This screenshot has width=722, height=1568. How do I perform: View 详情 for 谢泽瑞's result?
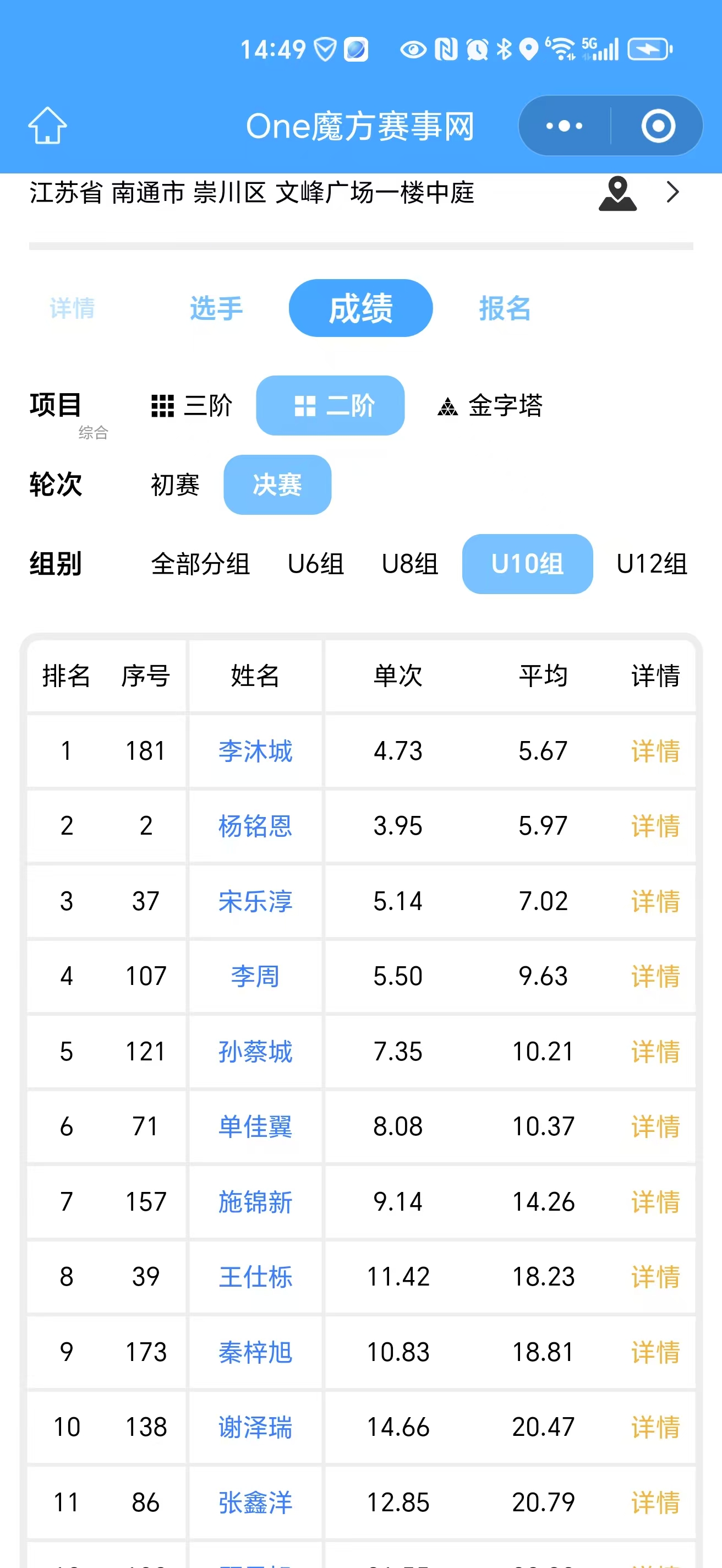tap(655, 1428)
